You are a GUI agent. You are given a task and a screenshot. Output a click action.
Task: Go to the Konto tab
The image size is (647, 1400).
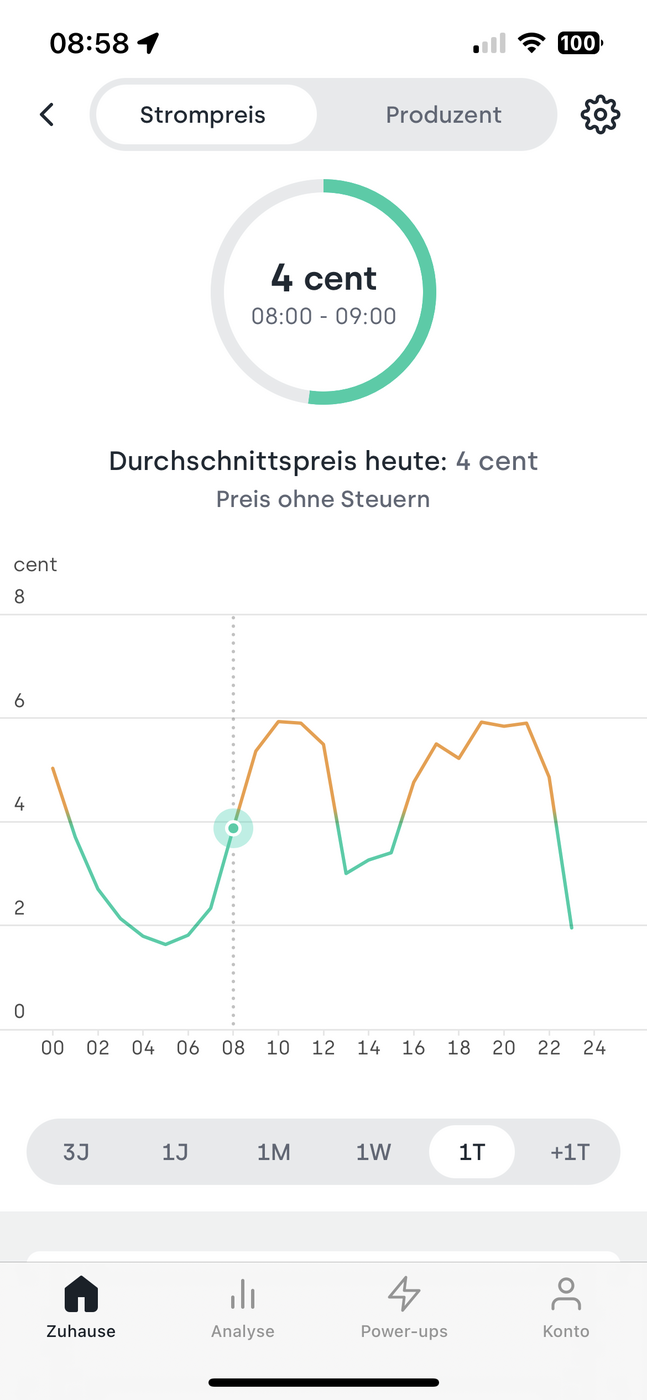click(566, 1308)
